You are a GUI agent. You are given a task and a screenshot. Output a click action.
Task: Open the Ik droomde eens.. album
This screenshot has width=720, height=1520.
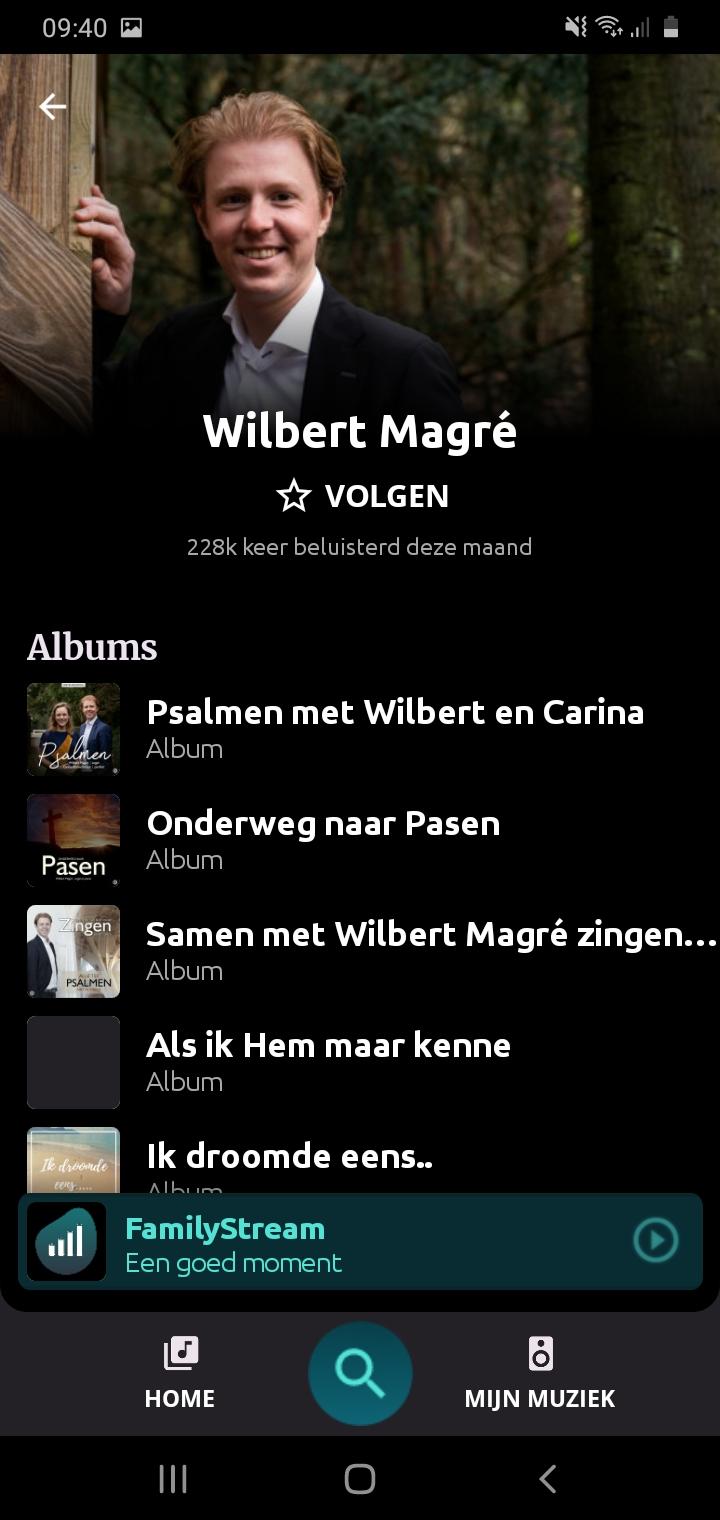click(360, 1160)
